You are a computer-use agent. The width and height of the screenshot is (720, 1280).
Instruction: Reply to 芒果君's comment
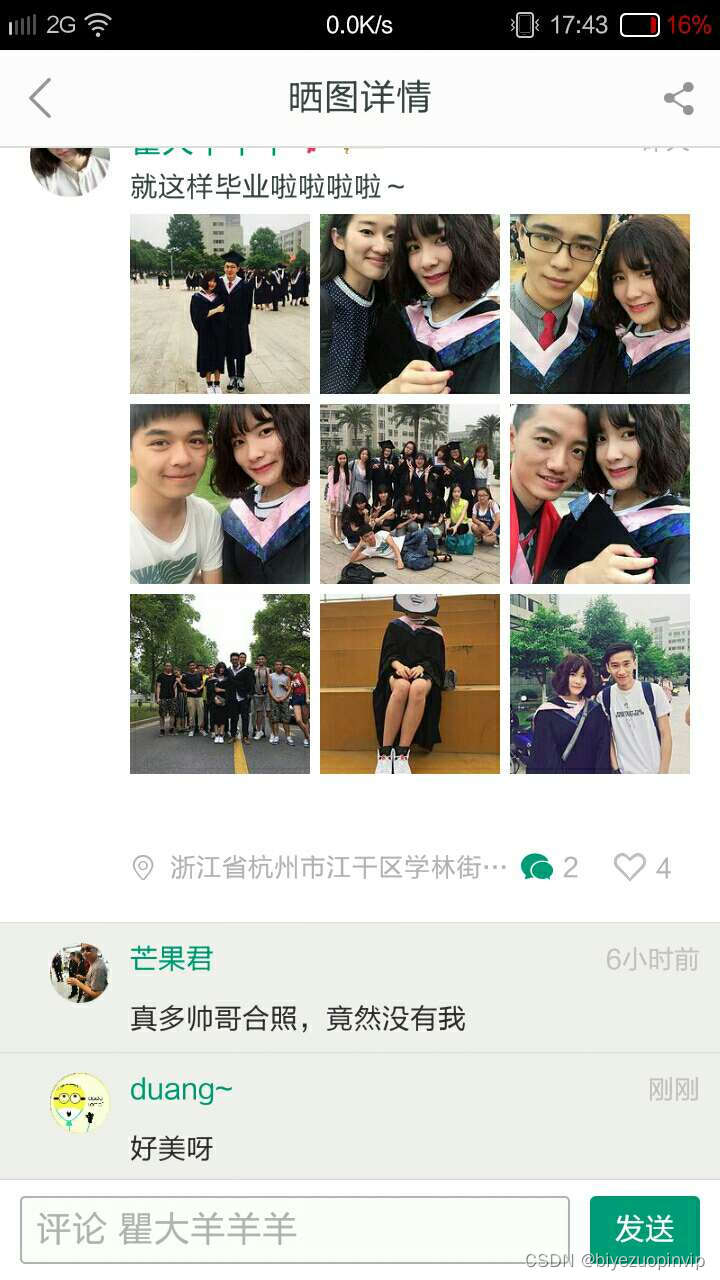[x=298, y=1019]
